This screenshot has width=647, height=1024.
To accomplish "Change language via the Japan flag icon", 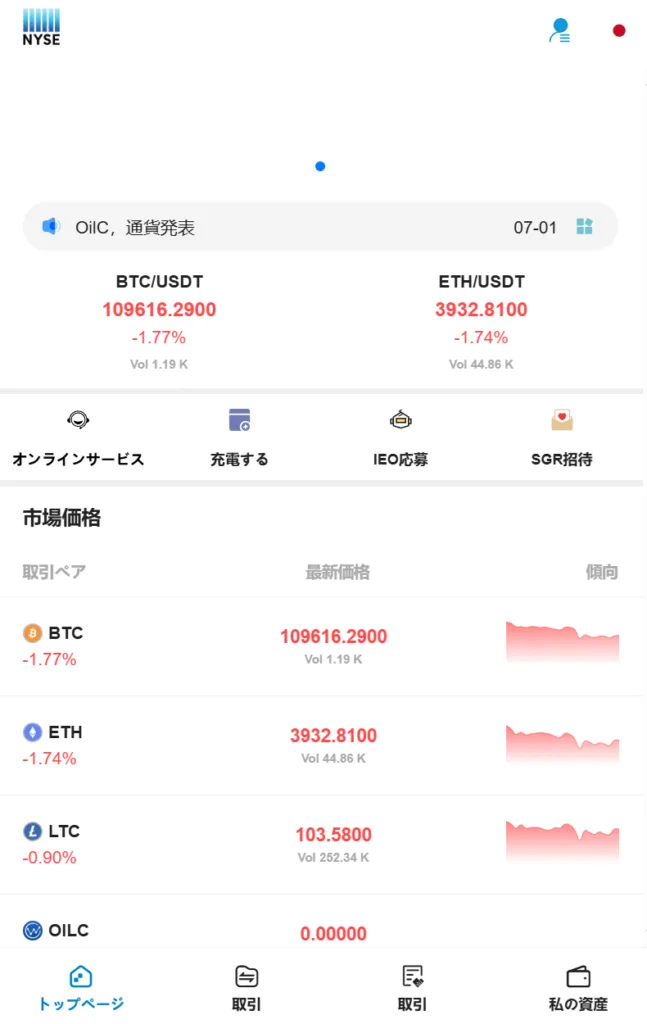I will pyautogui.click(x=619, y=31).
